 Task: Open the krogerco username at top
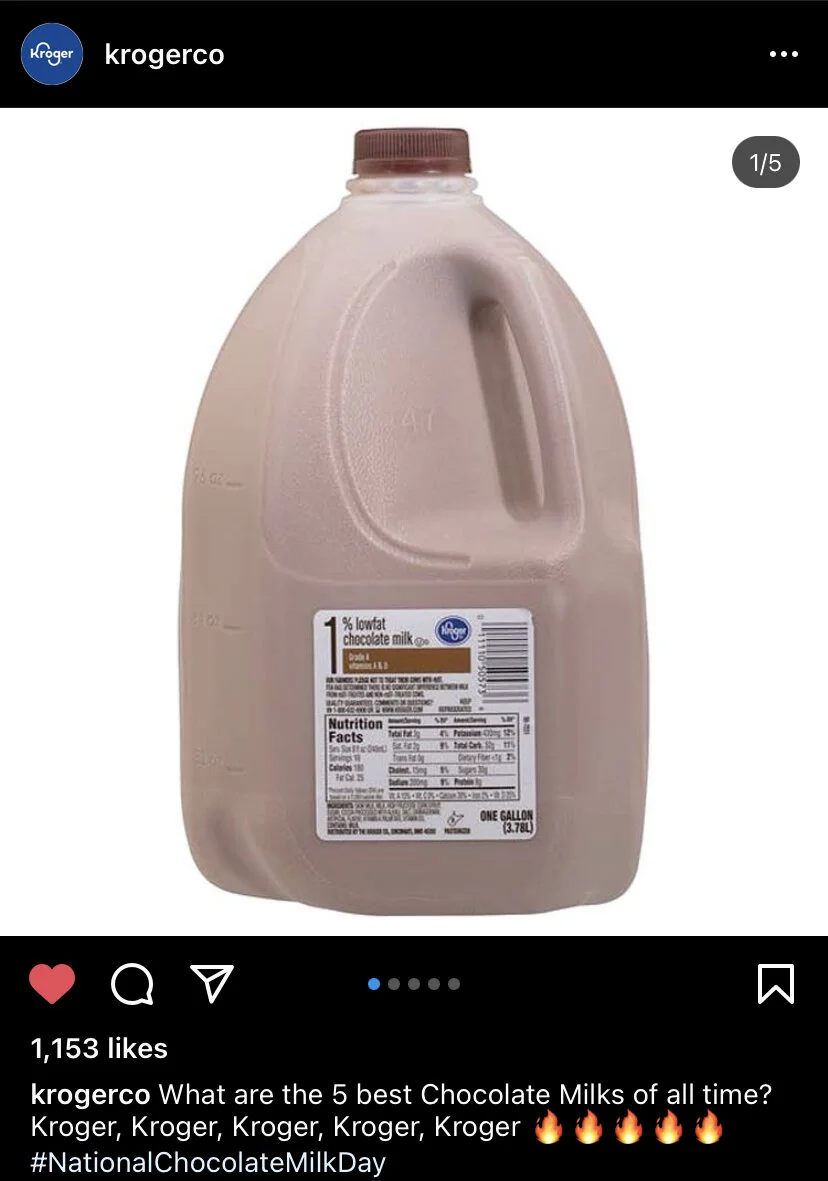pos(164,54)
